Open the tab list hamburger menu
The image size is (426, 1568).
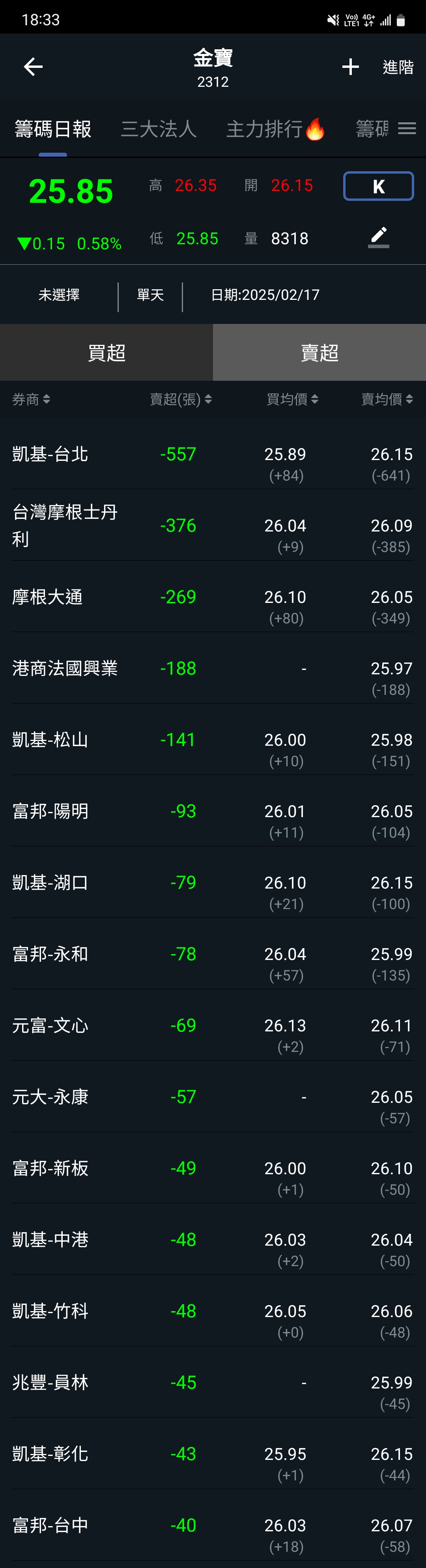(x=407, y=129)
